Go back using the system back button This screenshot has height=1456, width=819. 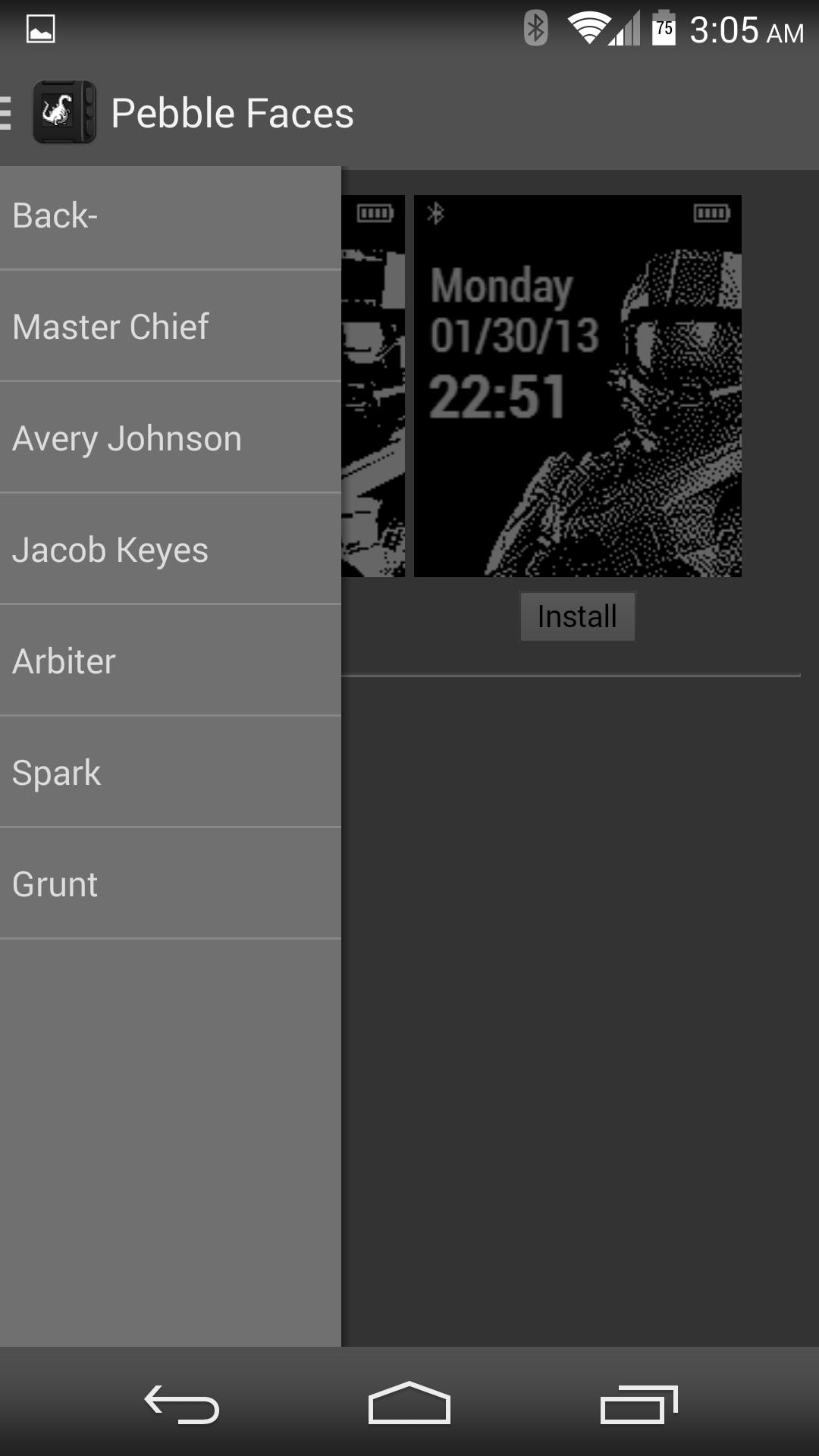click(x=182, y=1404)
